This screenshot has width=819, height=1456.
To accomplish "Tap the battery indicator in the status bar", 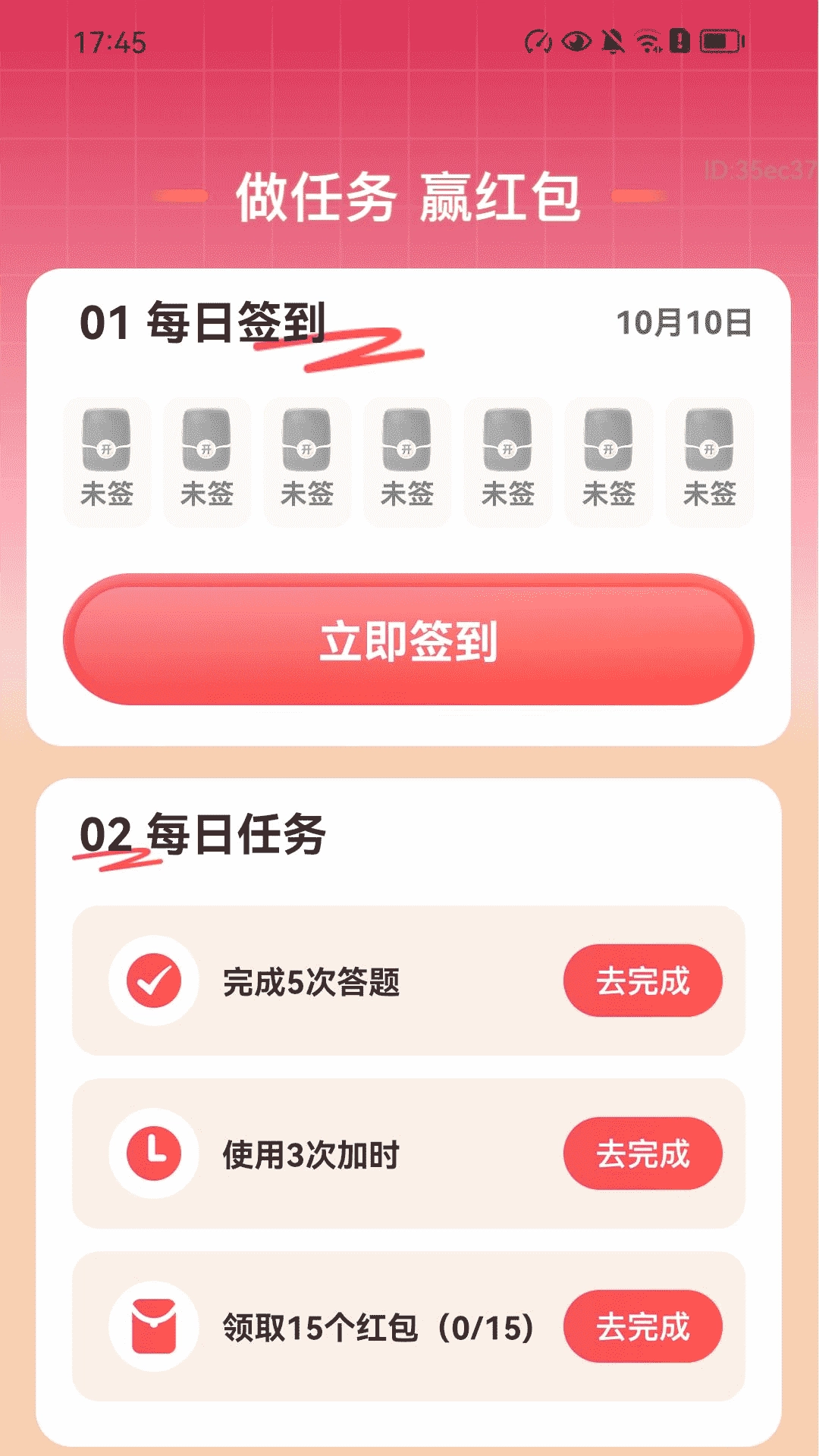I will coord(717,42).
